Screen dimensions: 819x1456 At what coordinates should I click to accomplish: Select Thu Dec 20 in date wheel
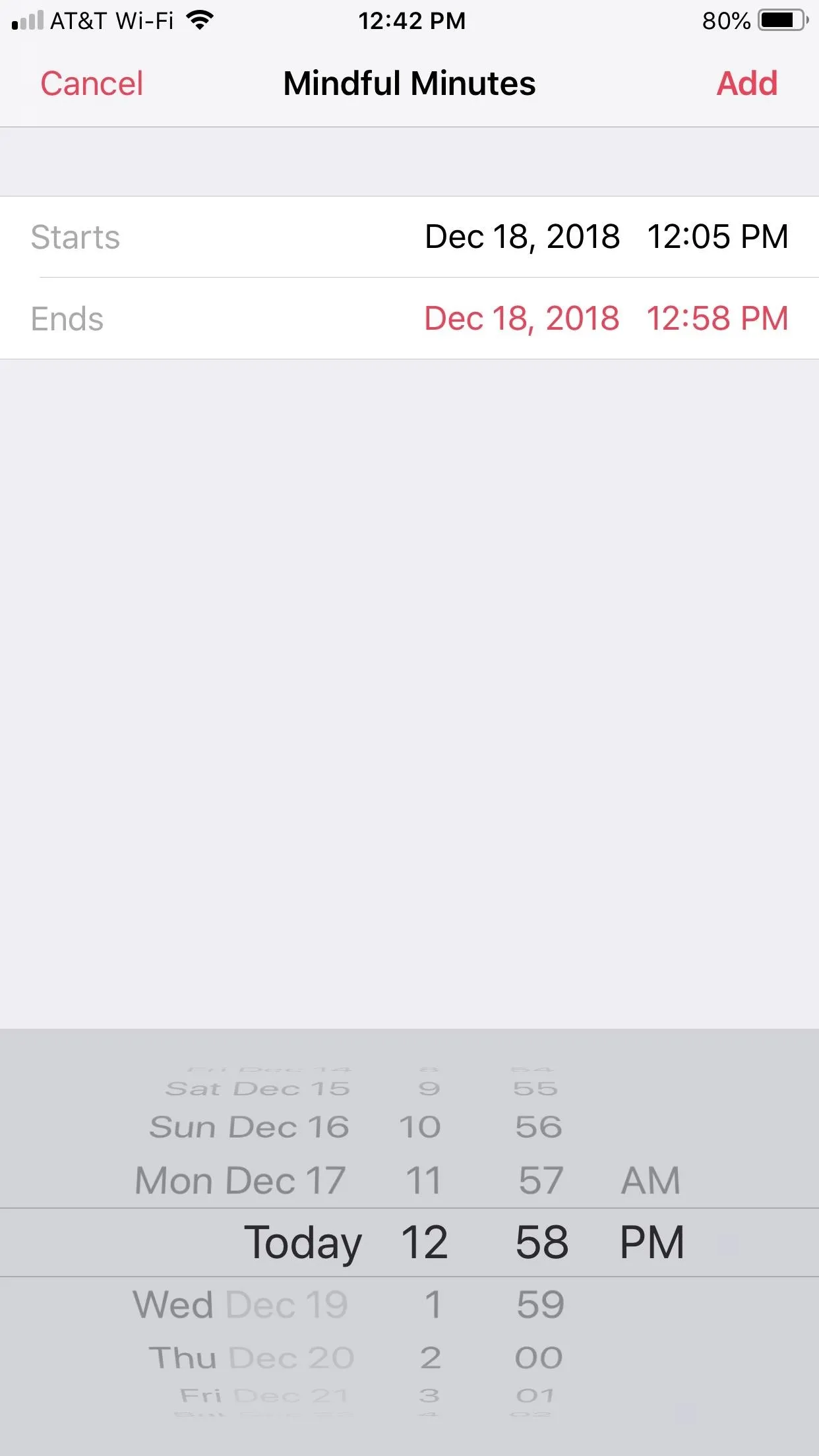pos(251,1358)
